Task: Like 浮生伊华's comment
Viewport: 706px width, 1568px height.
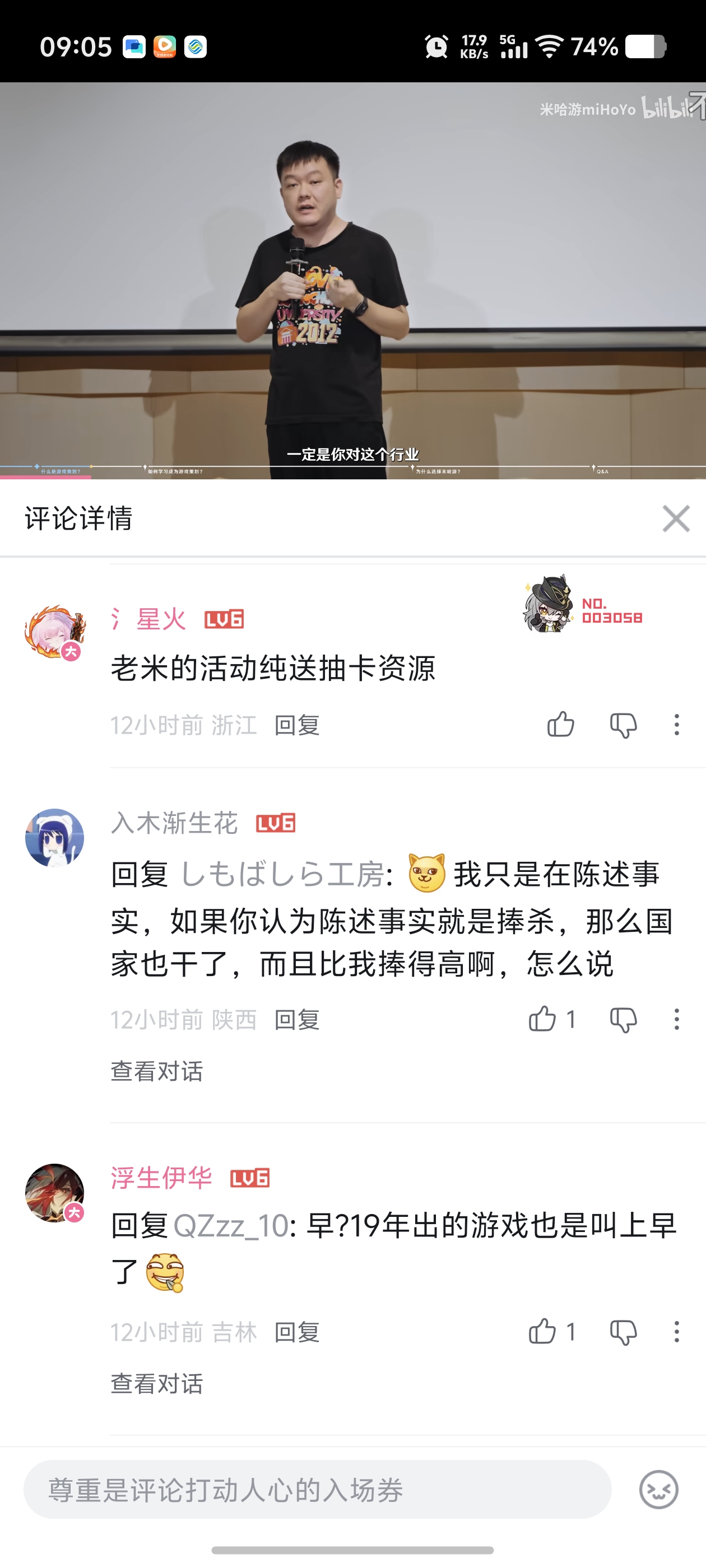Action: point(542,1332)
